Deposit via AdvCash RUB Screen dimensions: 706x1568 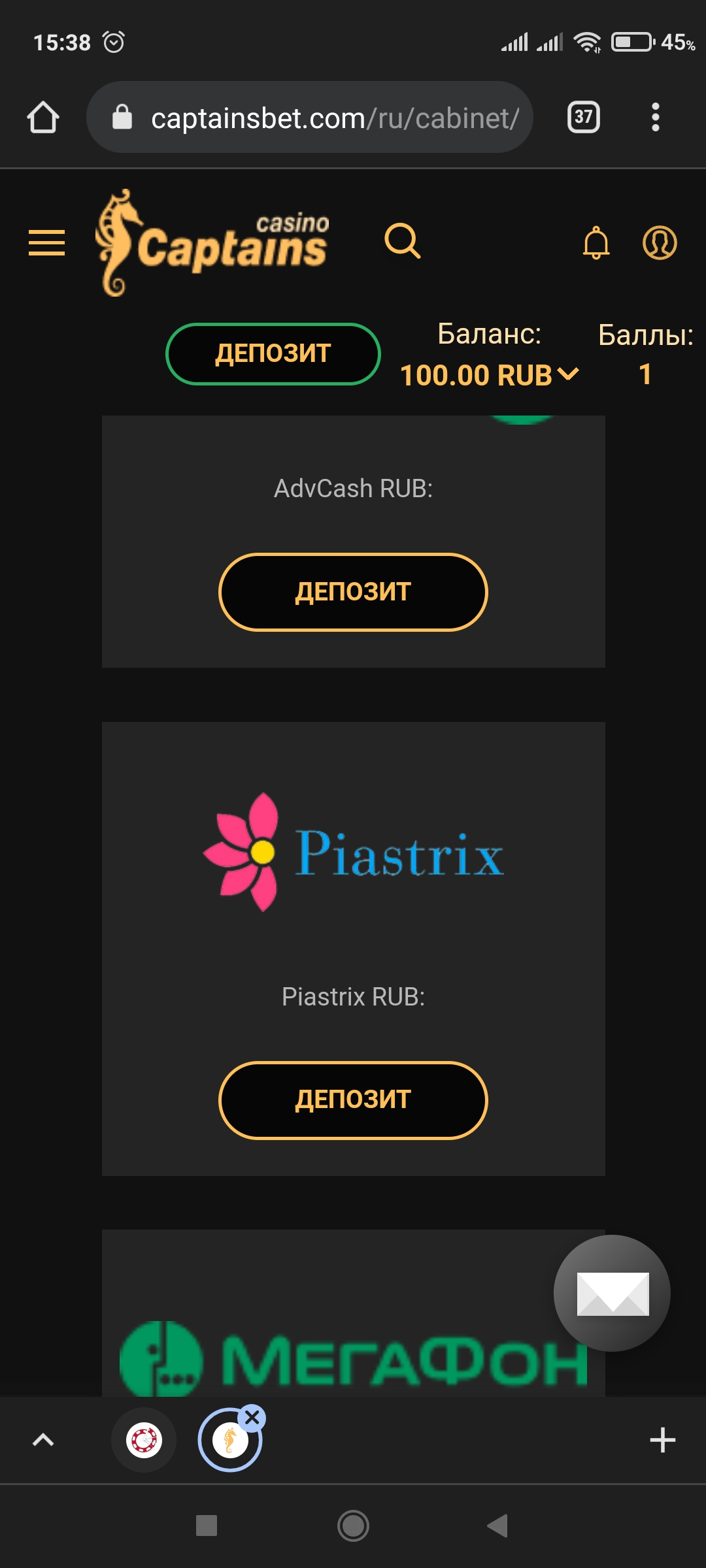coord(353,592)
